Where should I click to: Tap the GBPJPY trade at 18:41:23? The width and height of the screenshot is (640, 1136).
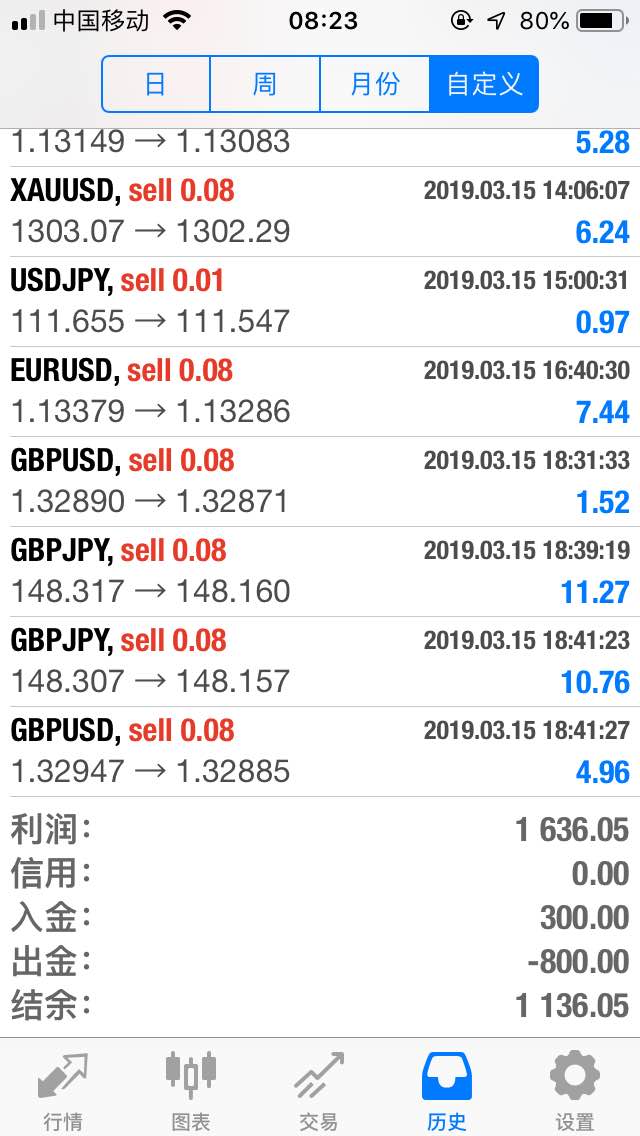click(320, 661)
